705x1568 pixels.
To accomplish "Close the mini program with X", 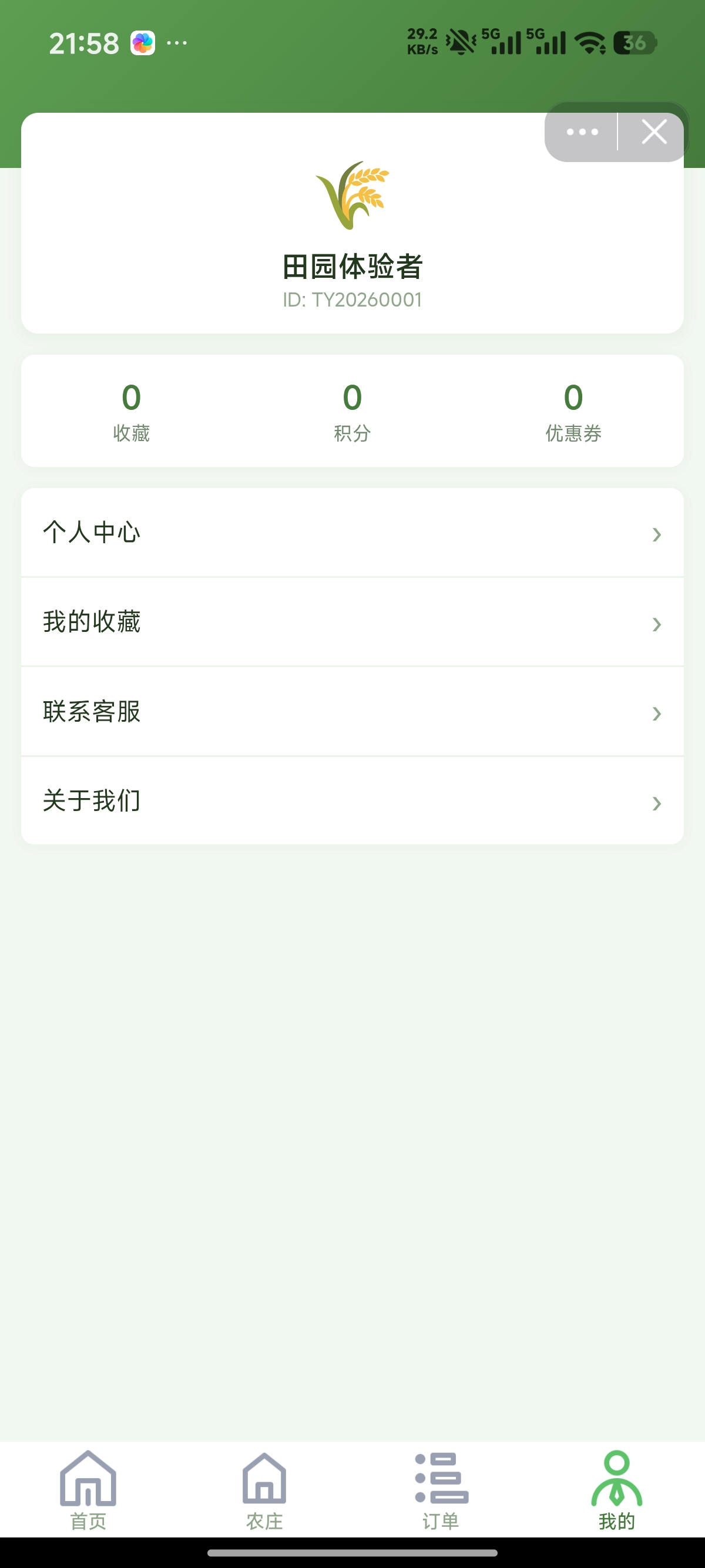I will 654,132.
